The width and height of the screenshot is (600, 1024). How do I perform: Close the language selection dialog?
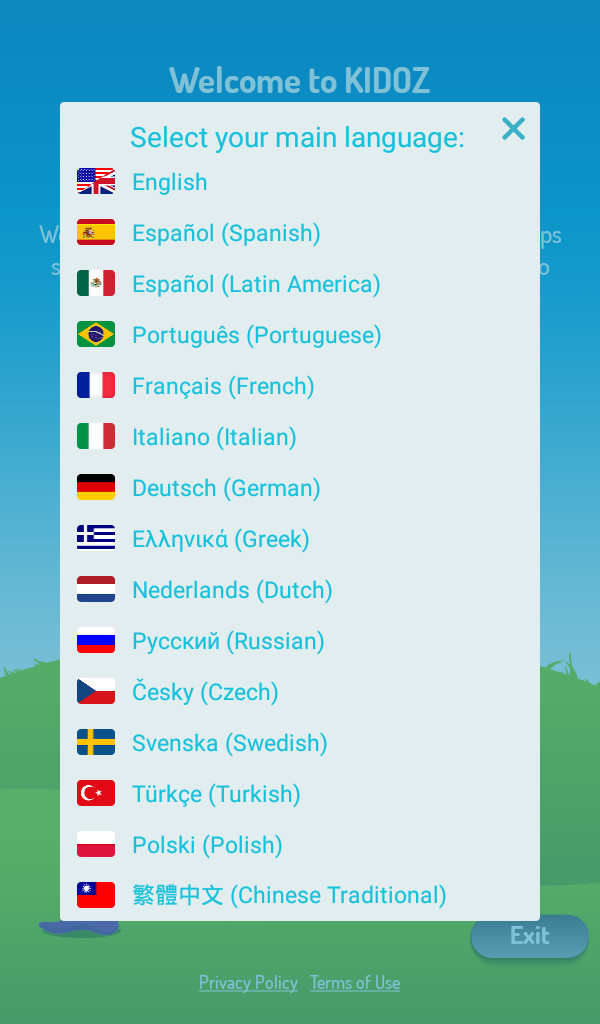click(x=513, y=129)
